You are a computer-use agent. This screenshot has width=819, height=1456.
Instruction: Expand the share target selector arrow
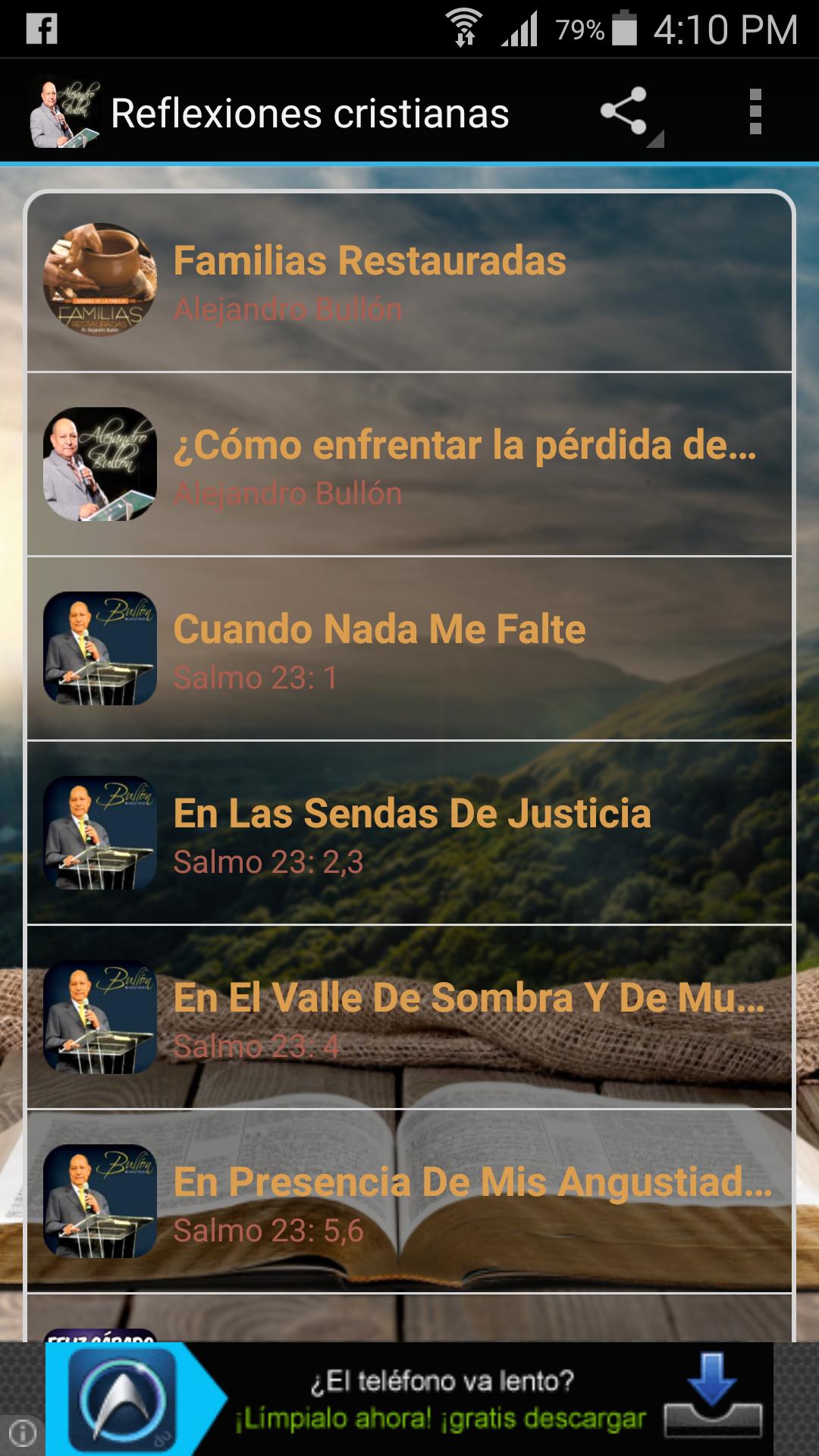[656, 140]
